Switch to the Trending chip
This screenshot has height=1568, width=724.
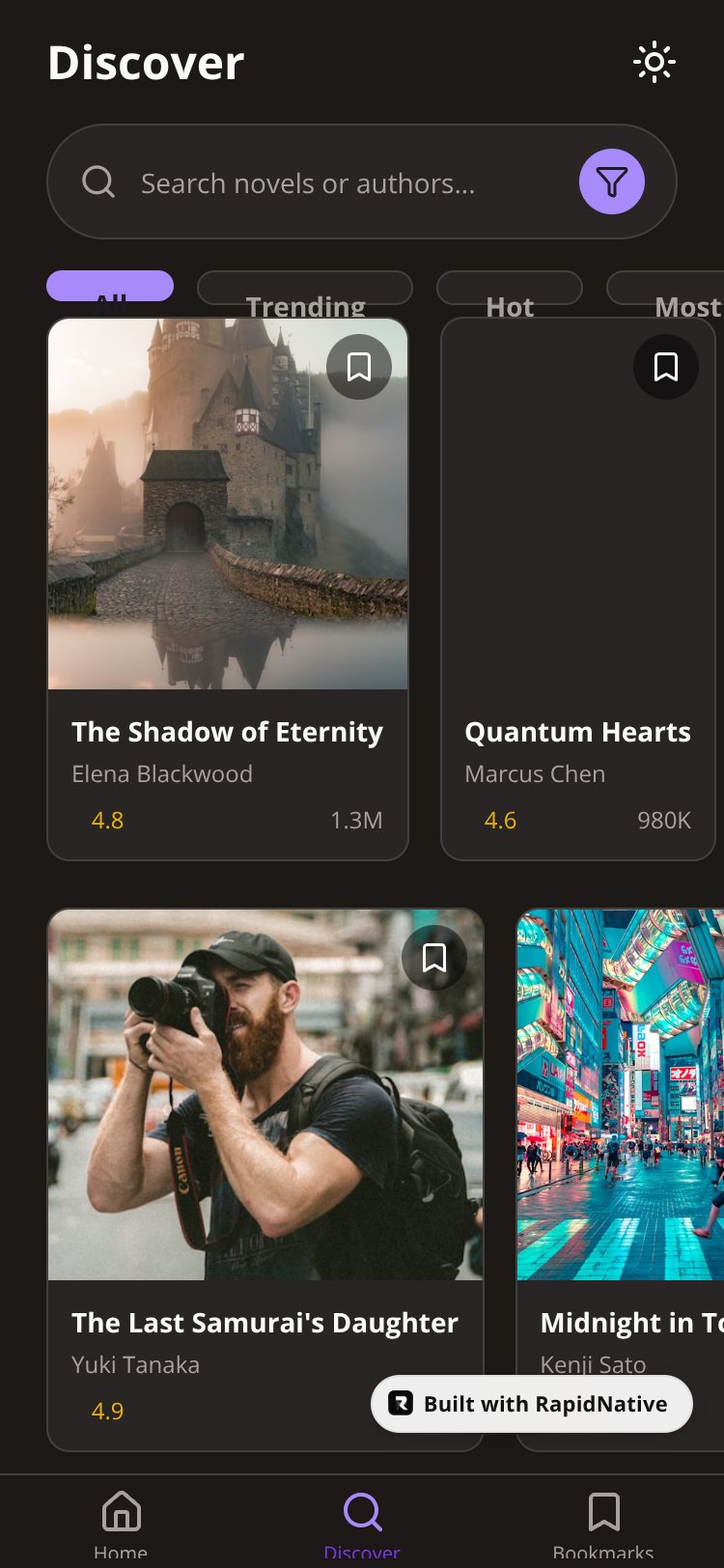pyautogui.click(x=305, y=289)
